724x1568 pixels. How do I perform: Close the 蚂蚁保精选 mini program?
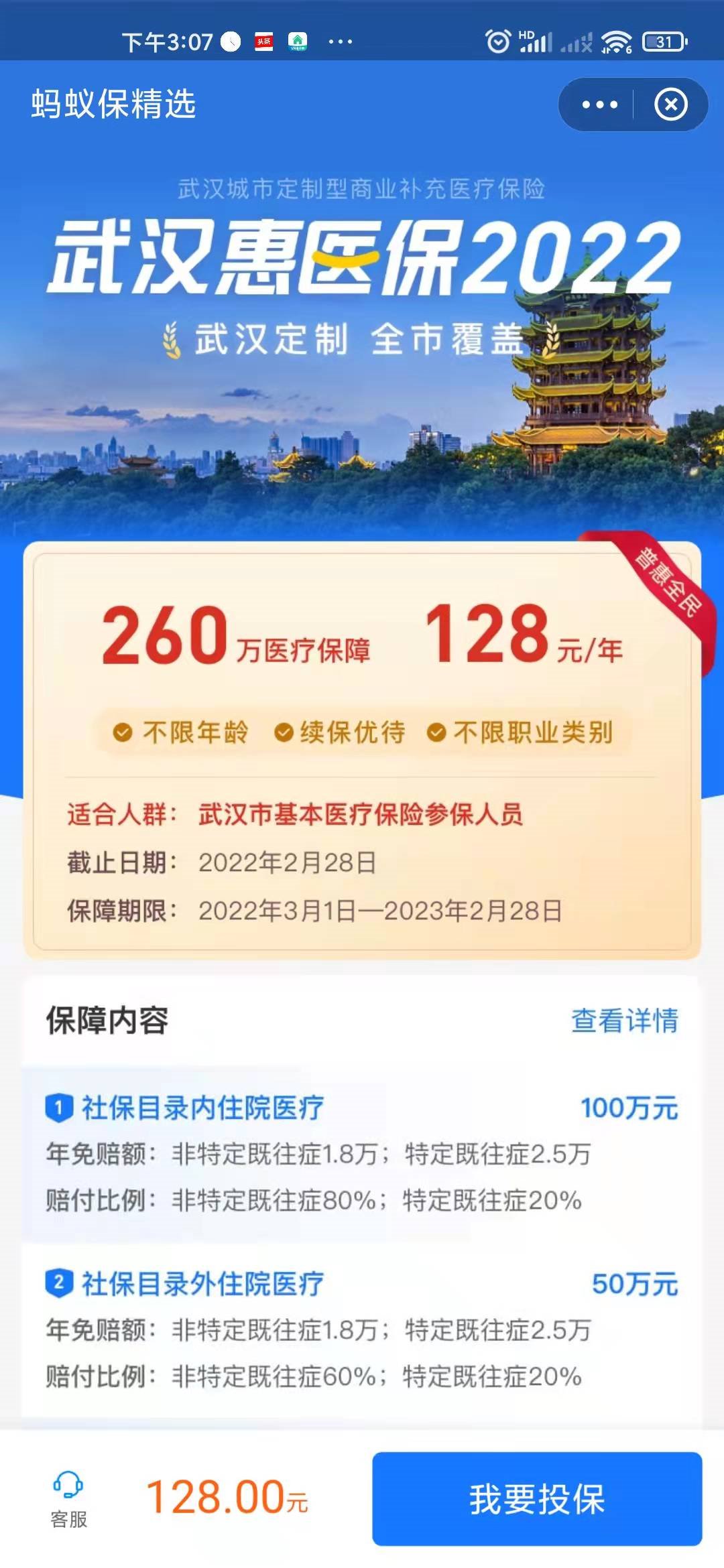point(671,105)
